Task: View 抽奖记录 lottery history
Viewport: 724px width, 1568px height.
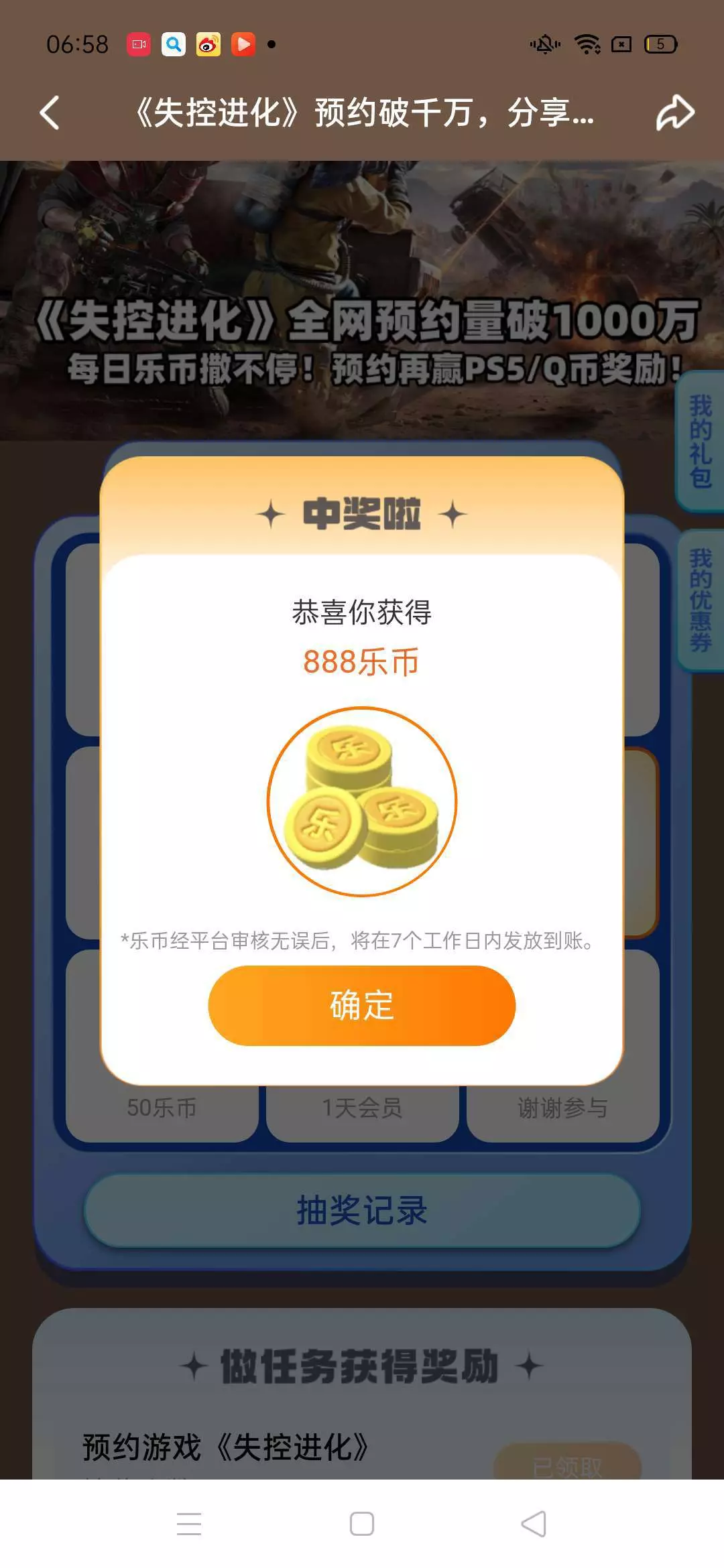Action: 362,1210
